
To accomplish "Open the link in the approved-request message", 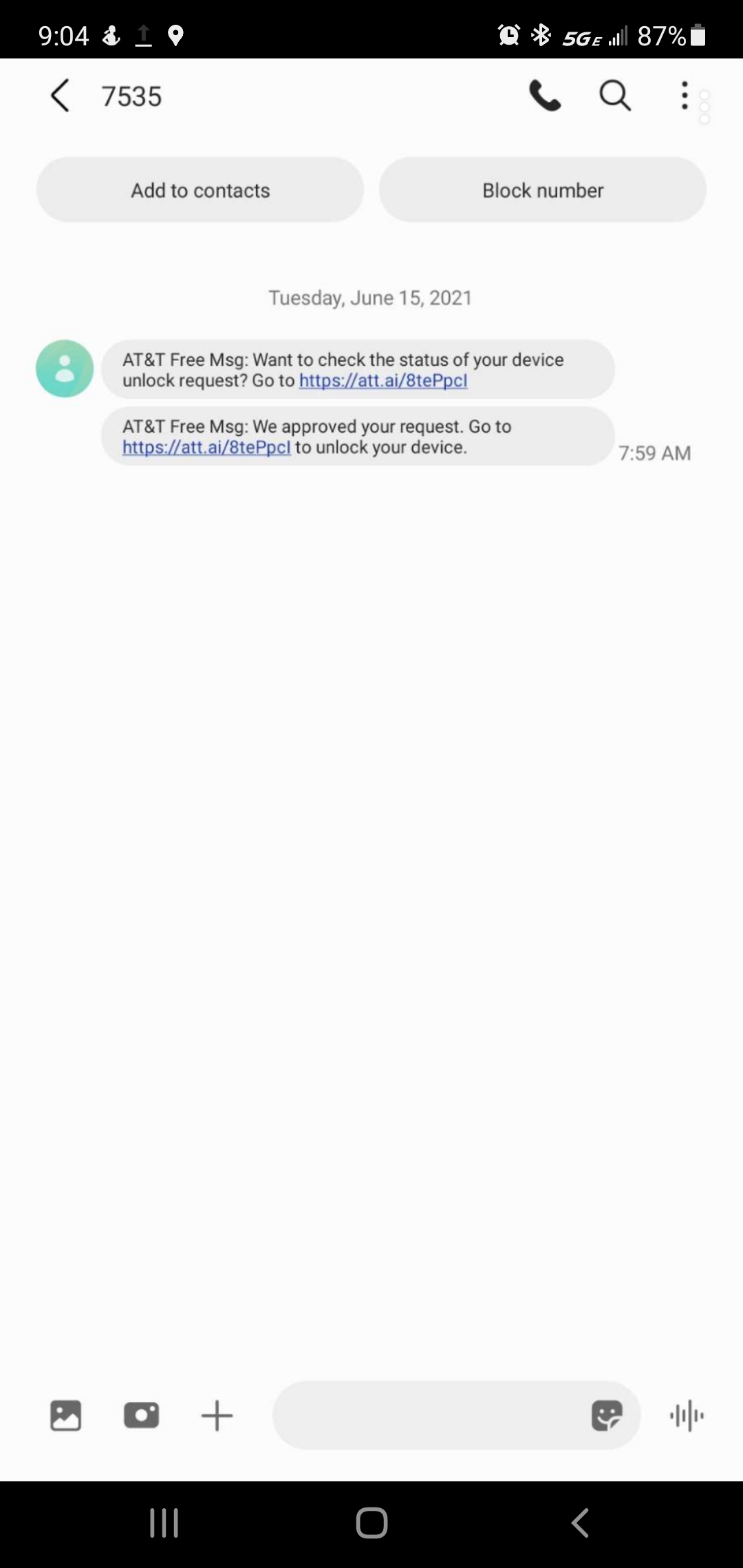I will (x=206, y=448).
